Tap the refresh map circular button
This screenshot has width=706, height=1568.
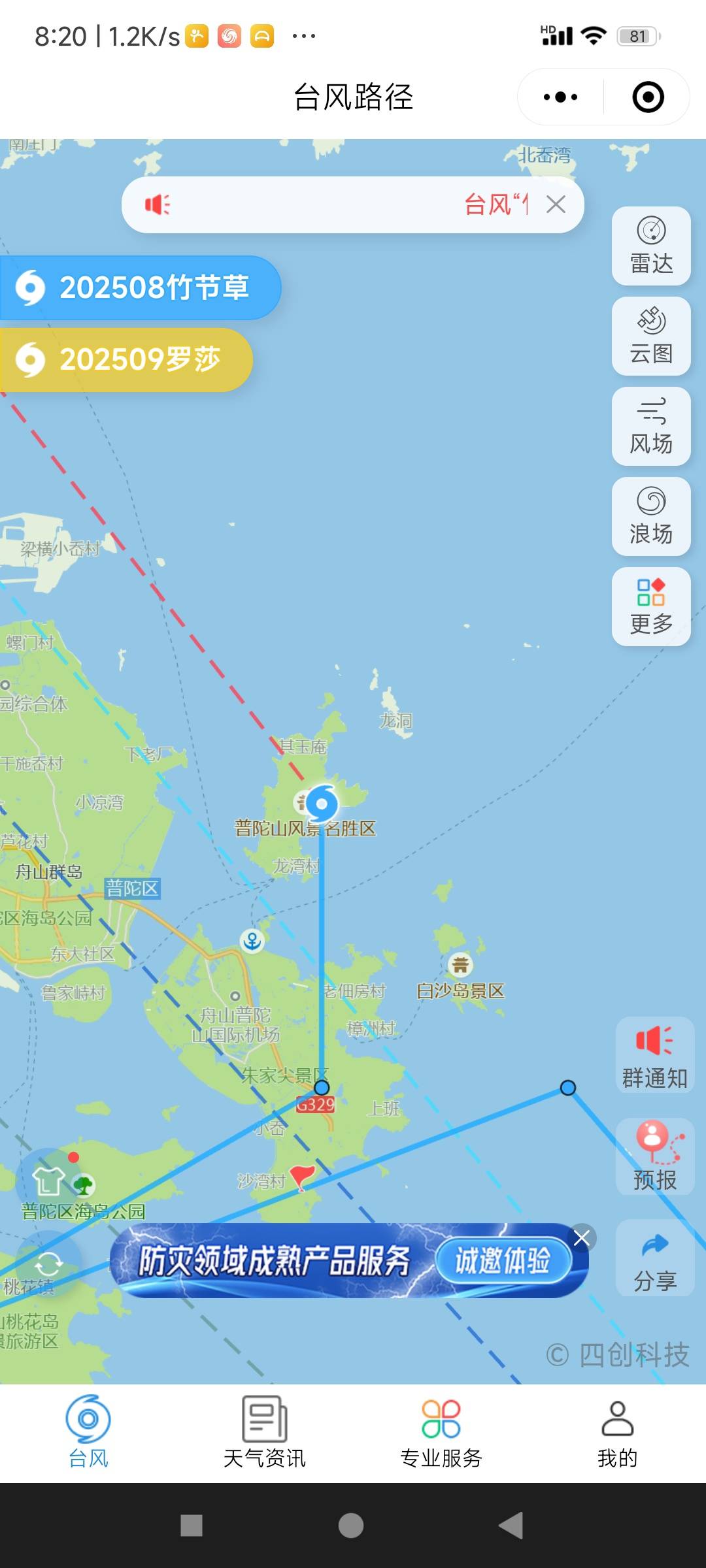coord(48,1265)
